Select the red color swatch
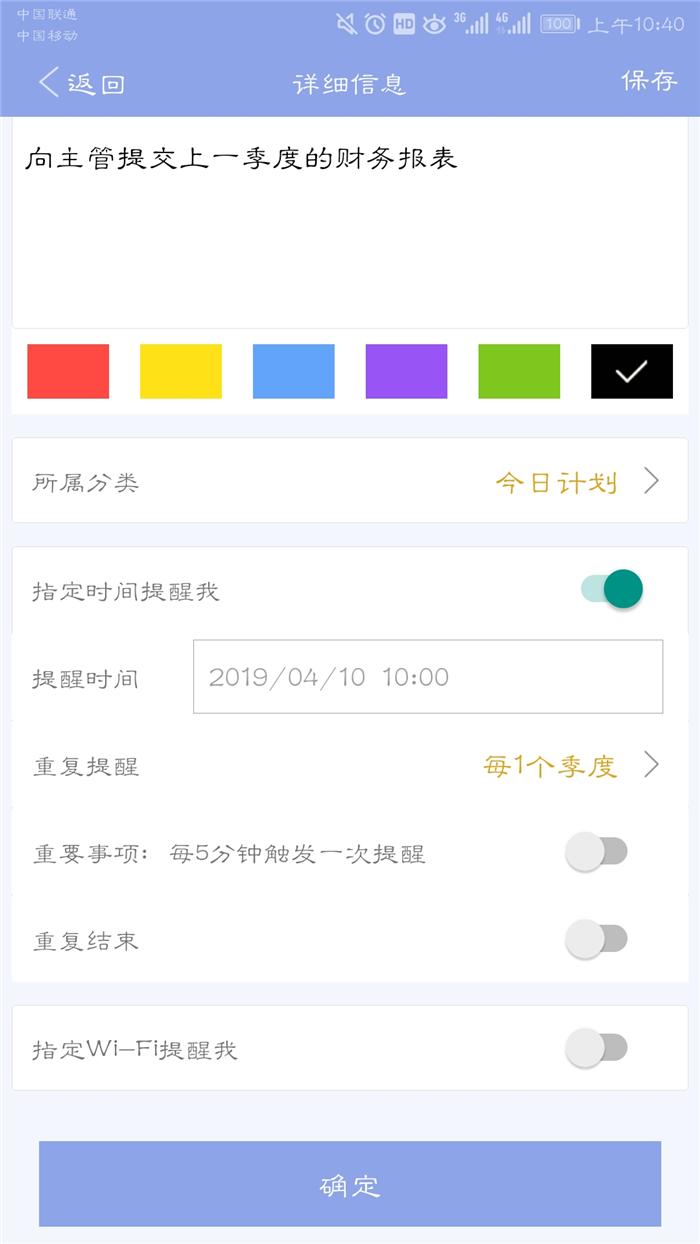Image resolution: width=700 pixels, height=1244 pixels. click(x=68, y=372)
